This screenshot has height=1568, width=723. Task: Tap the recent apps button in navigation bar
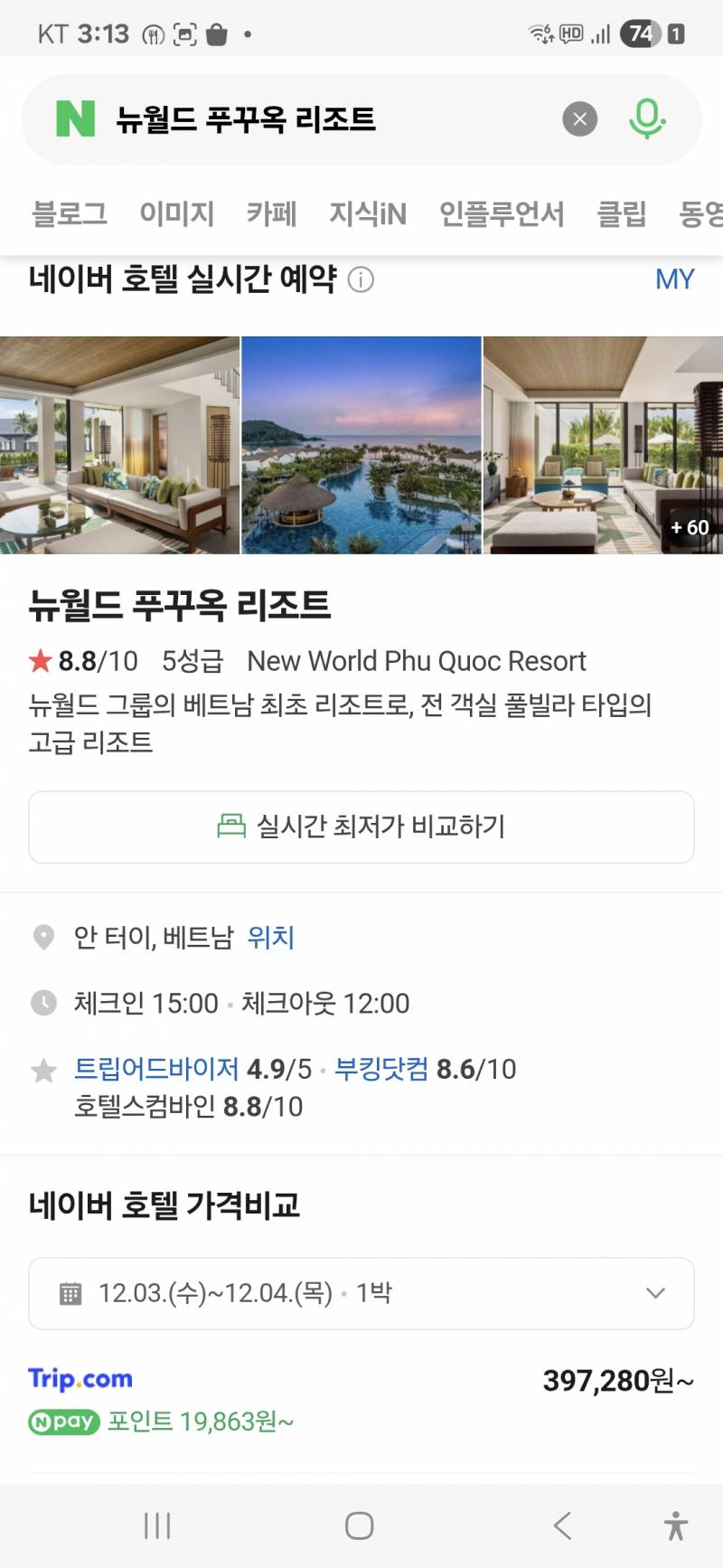[x=157, y=1525]
